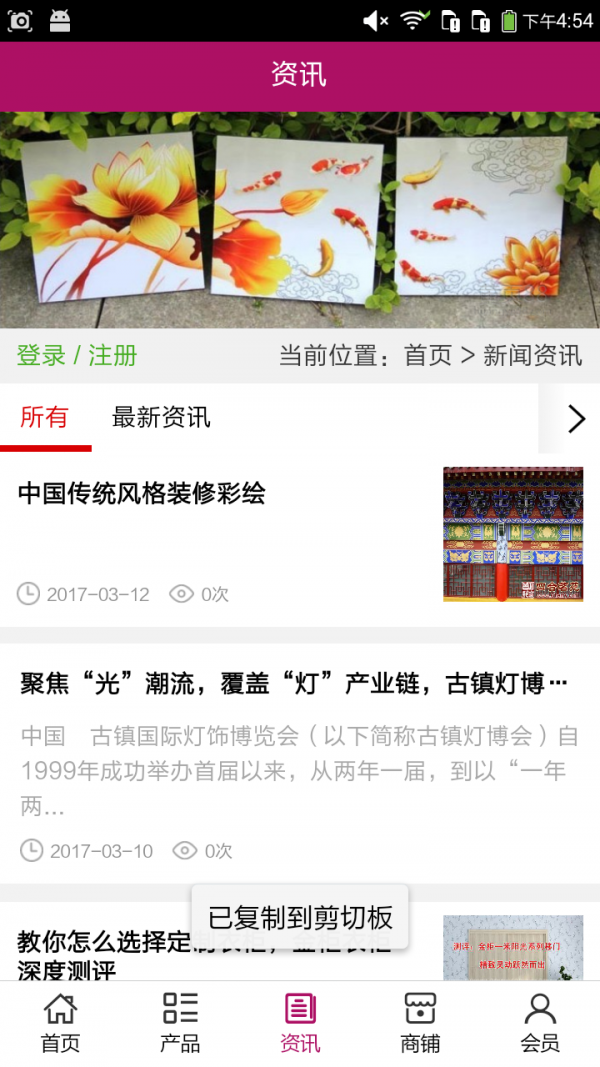Open the 首页 breadcrumb link
Screen dimensions: 600x1067
[x=427, y=355]
